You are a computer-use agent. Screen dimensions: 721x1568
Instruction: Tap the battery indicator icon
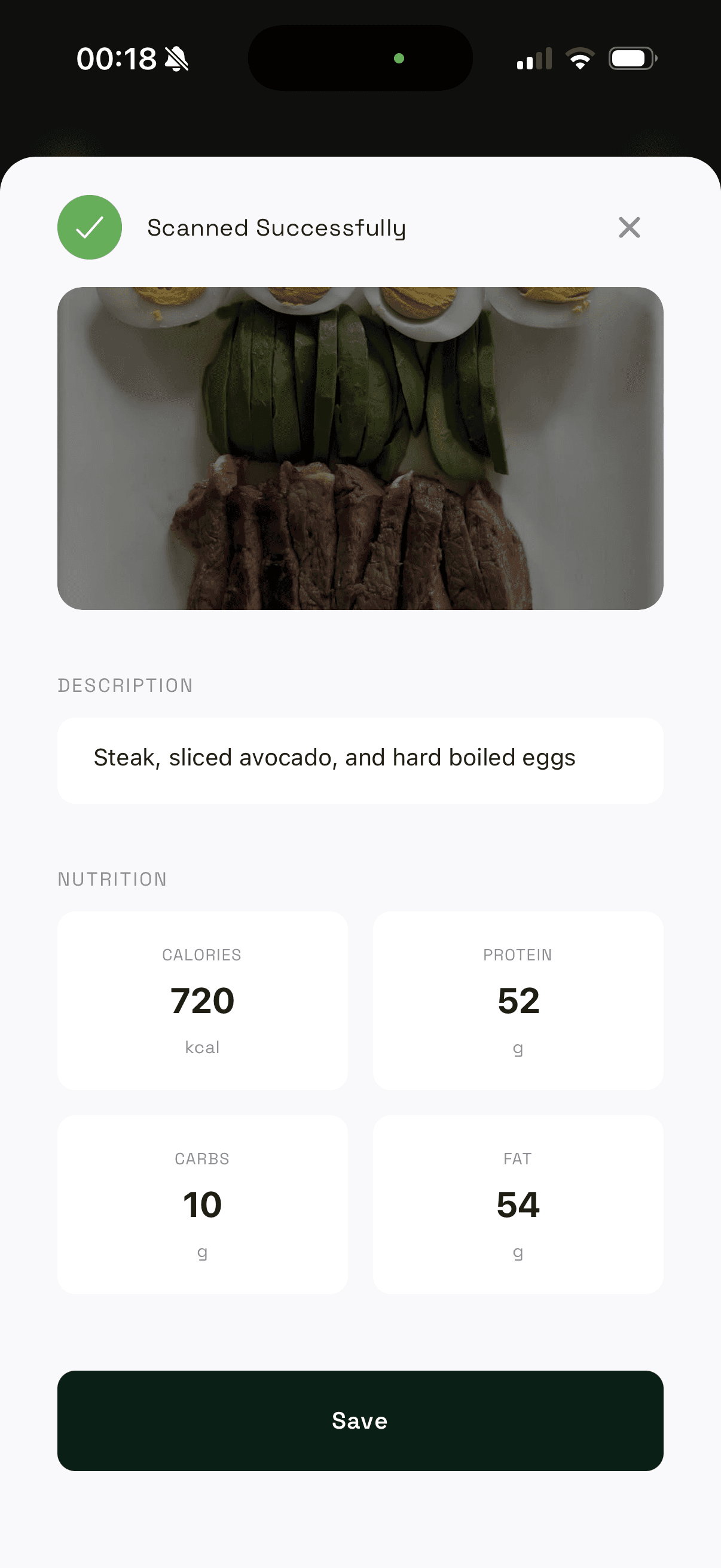coord(631,59)
